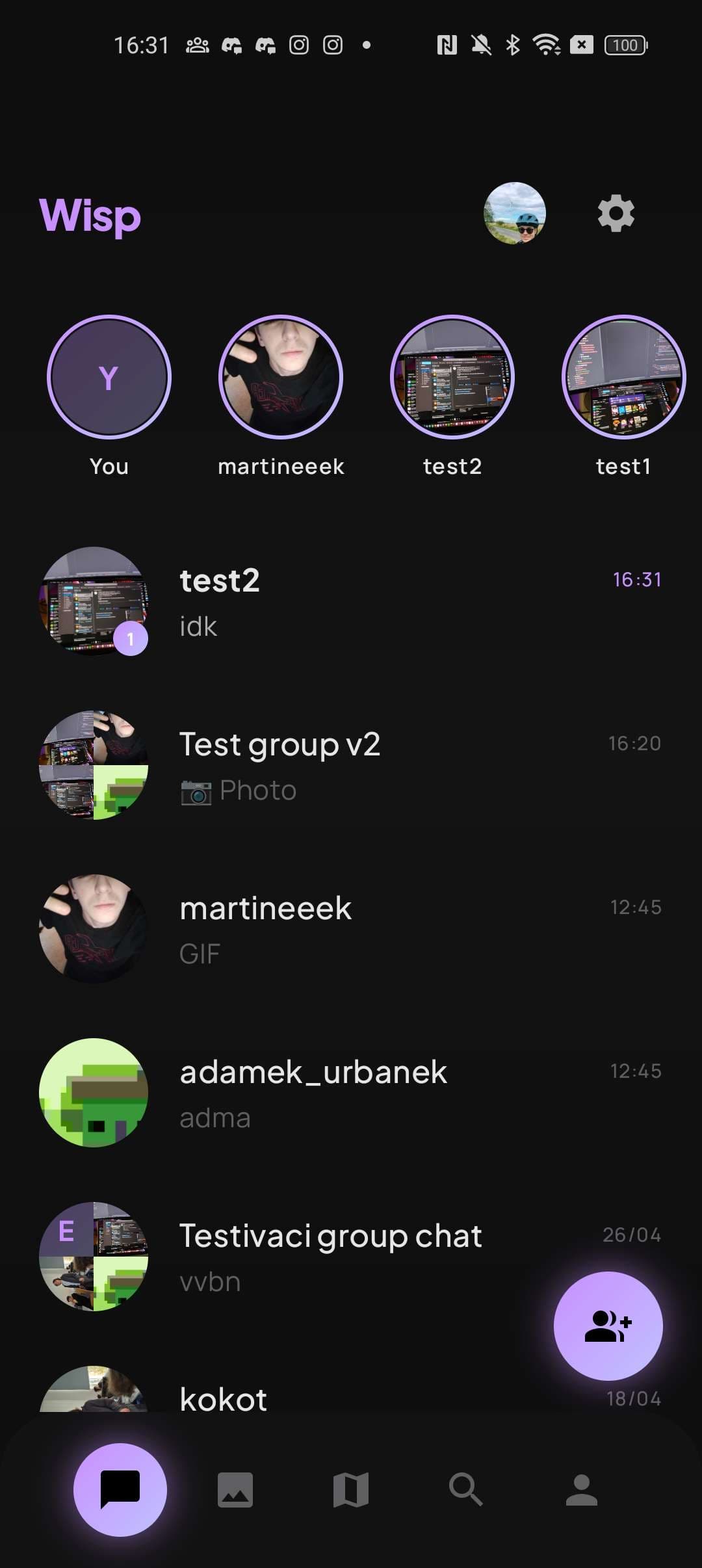This screenshot has width=702, height=1568.
Task: View the test2 story circle
Action: click(452, 377)
